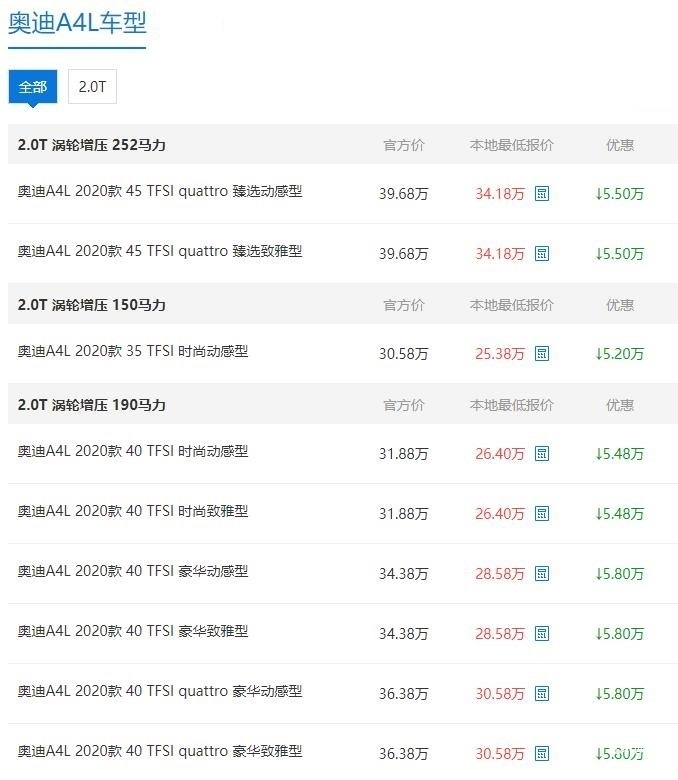Image resolution: width=678 pixels, height=780 pixels.
Task: Tap calculator icon beside 40 TFSI 时尚致雅型
Action: [x=542, y=514]
